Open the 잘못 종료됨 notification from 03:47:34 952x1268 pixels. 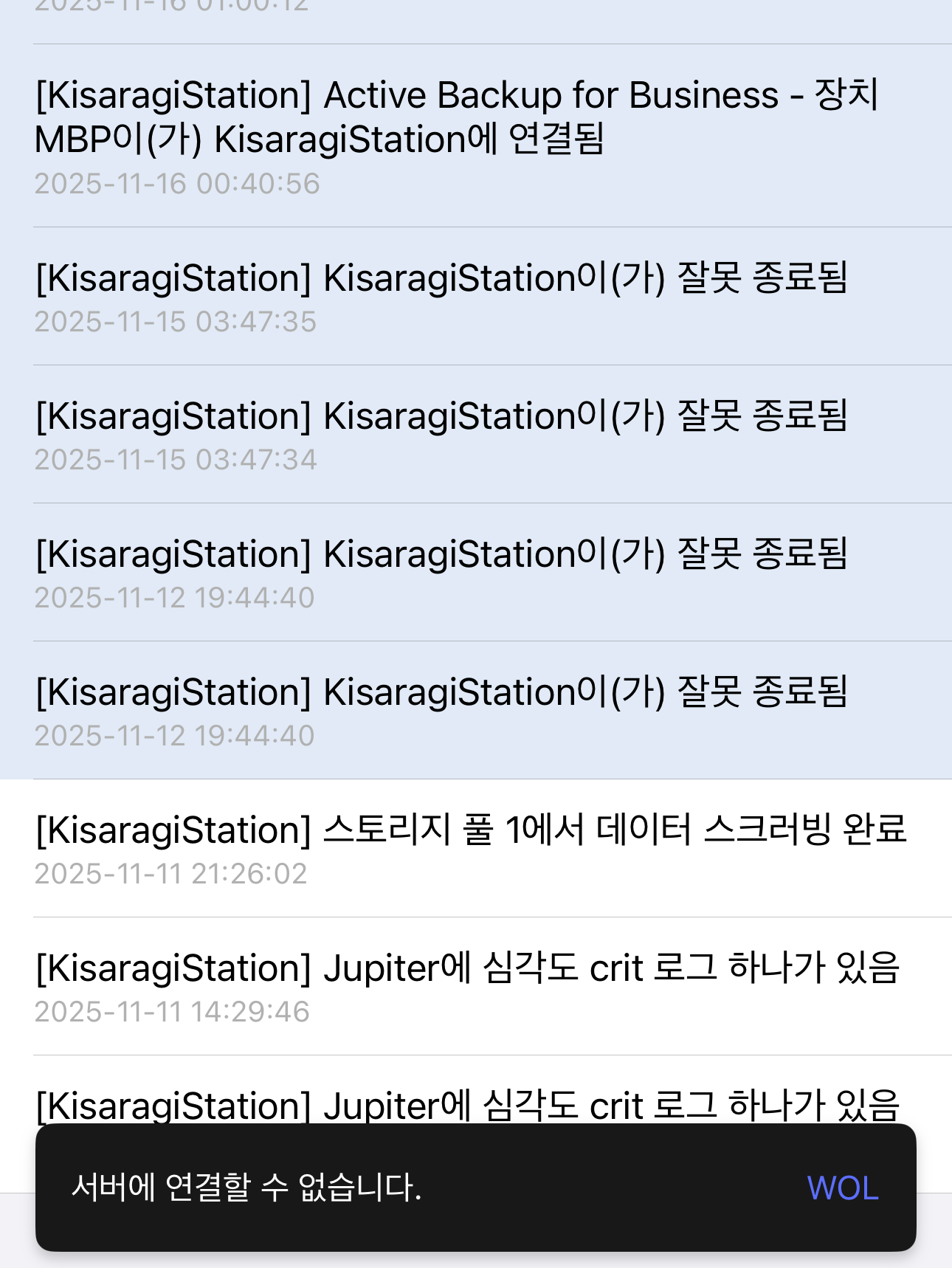[472, 434]
